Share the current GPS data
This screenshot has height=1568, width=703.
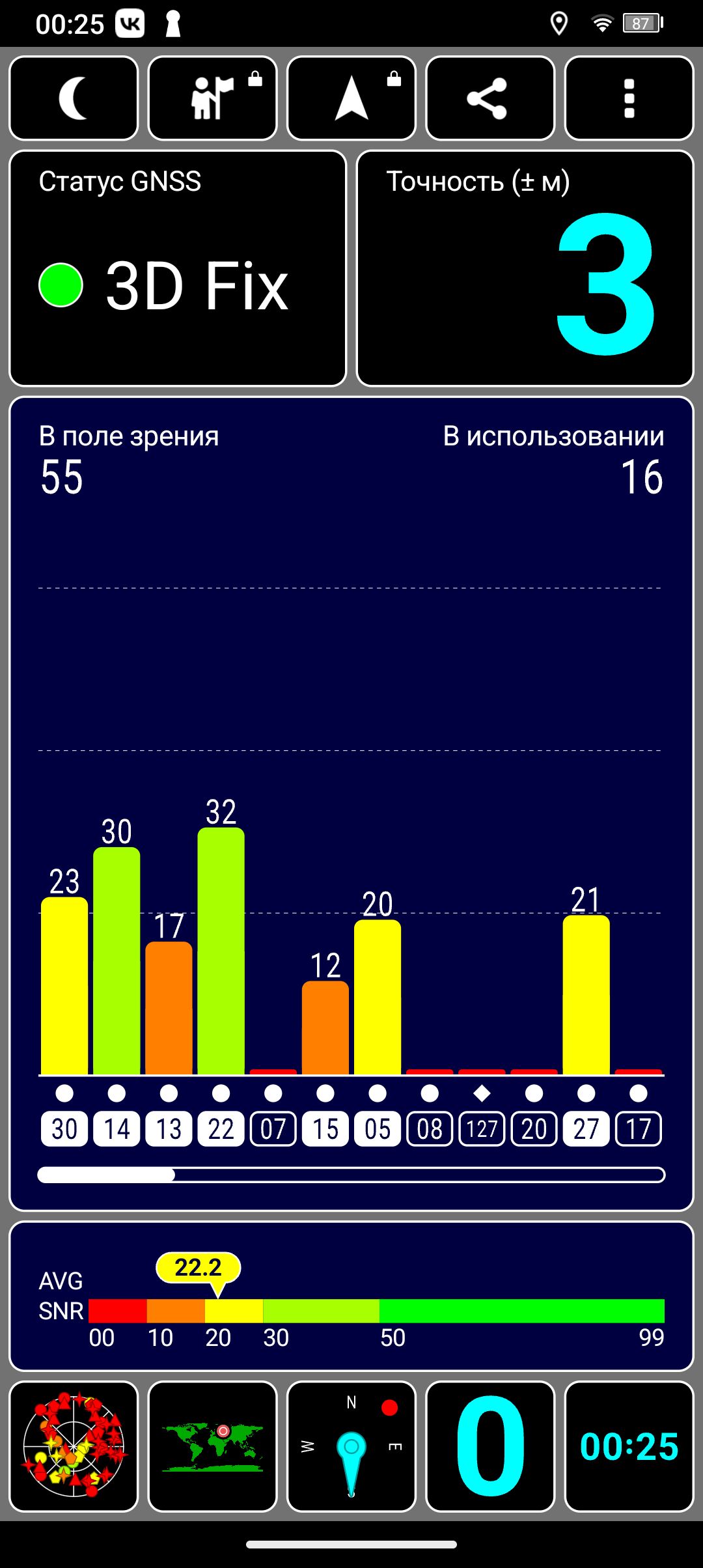[x=490, y=98]
